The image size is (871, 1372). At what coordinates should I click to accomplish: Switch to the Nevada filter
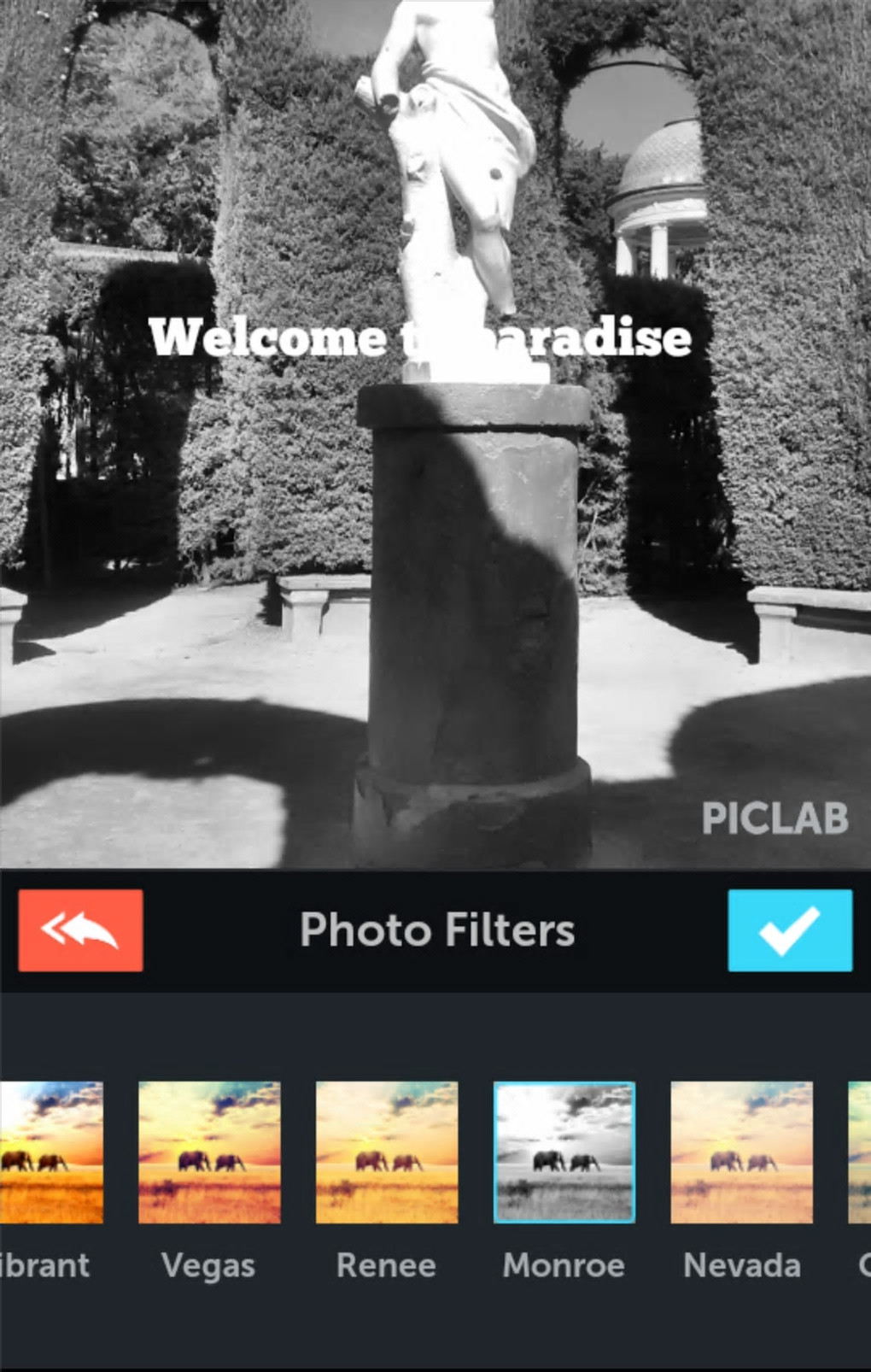click(x=741, y=1152)
